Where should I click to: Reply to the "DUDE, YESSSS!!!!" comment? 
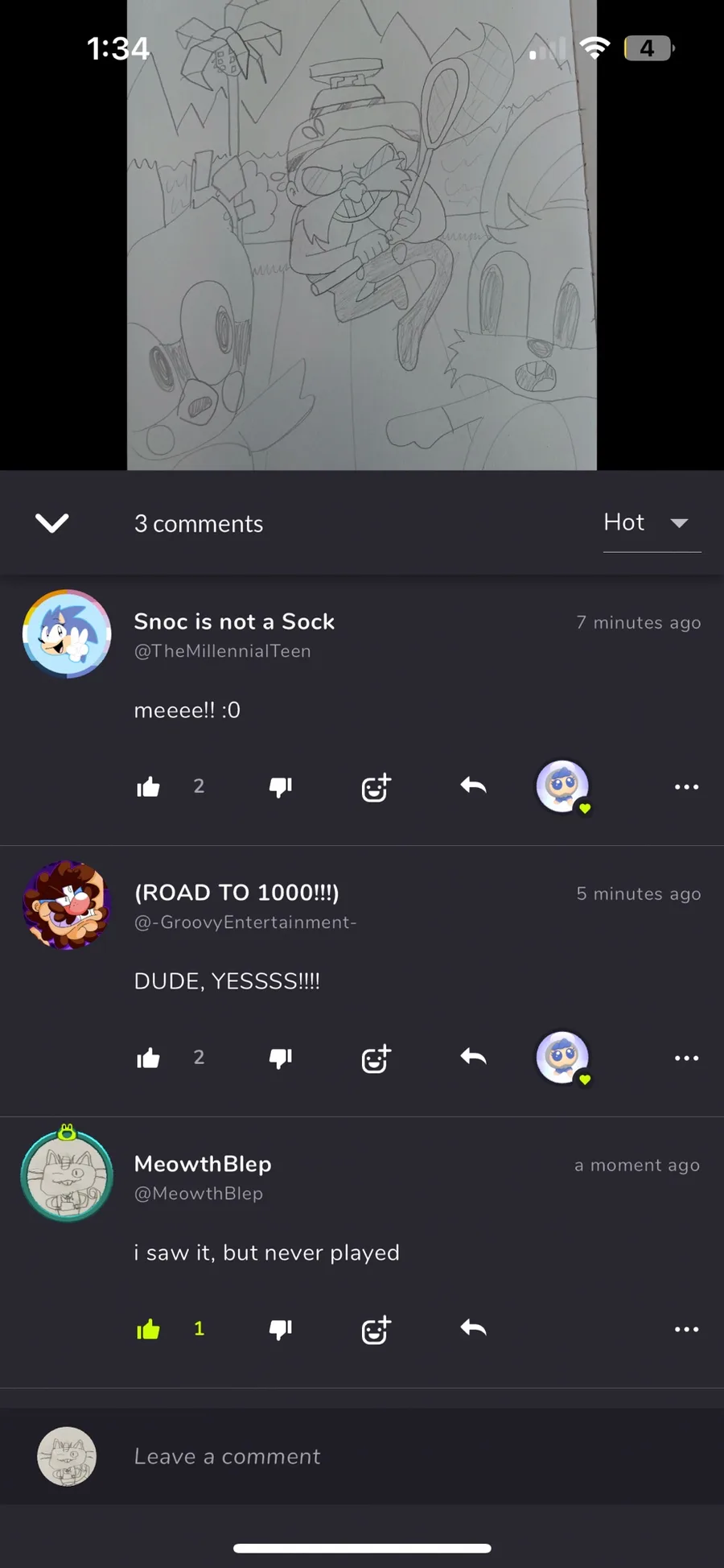pyautogui.click(x=473, y=1057)
